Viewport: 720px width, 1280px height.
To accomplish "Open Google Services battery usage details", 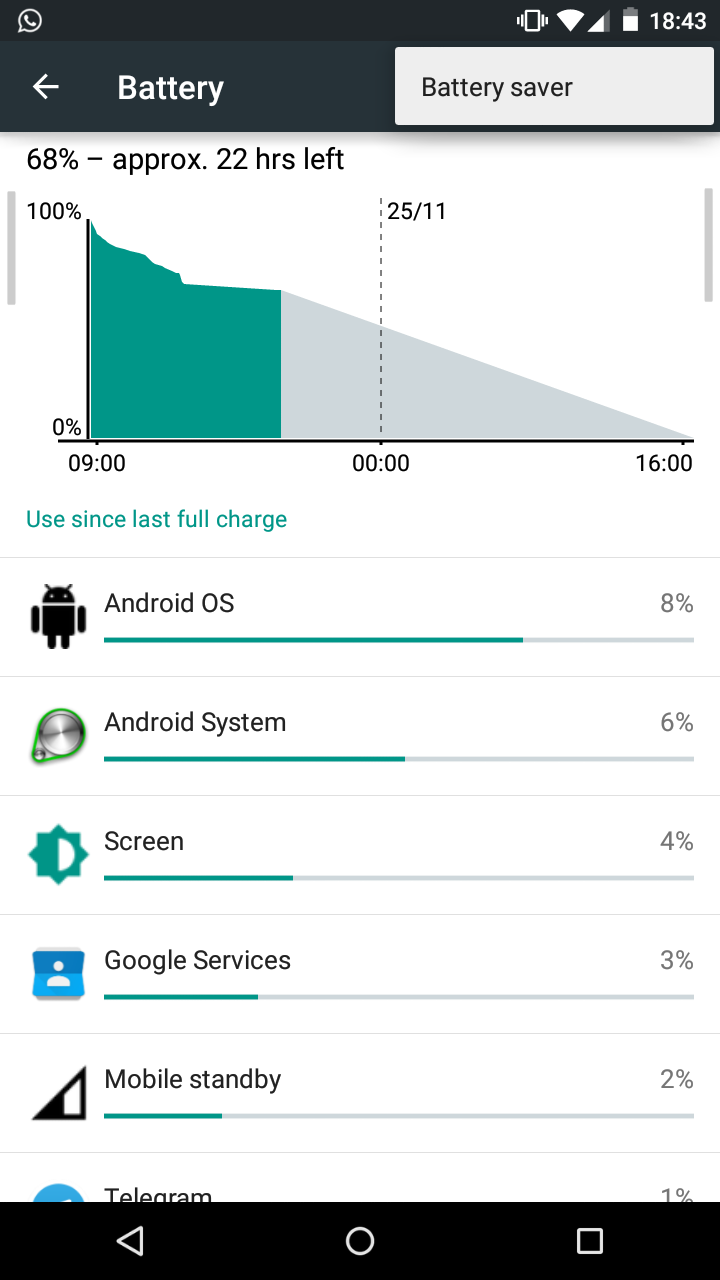I will coord(360,973).
